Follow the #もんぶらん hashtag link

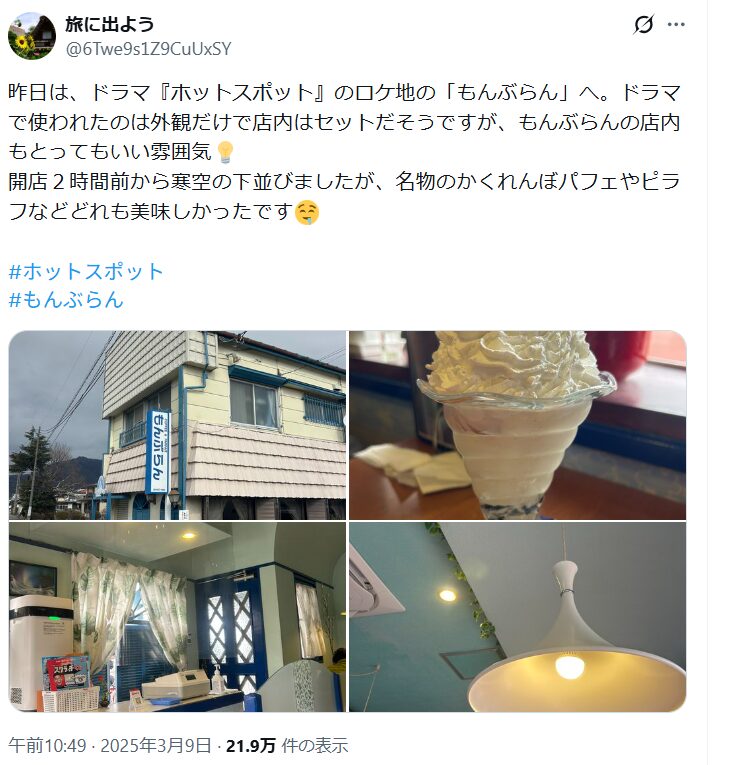coord(66,299)
